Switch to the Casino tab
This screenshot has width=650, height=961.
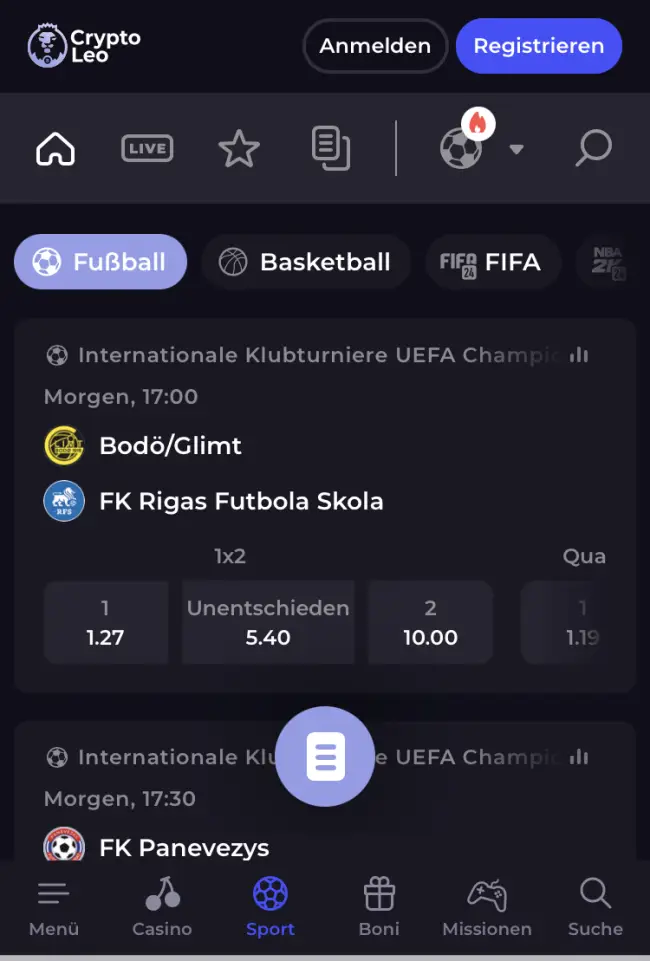(x=162, y=908)
